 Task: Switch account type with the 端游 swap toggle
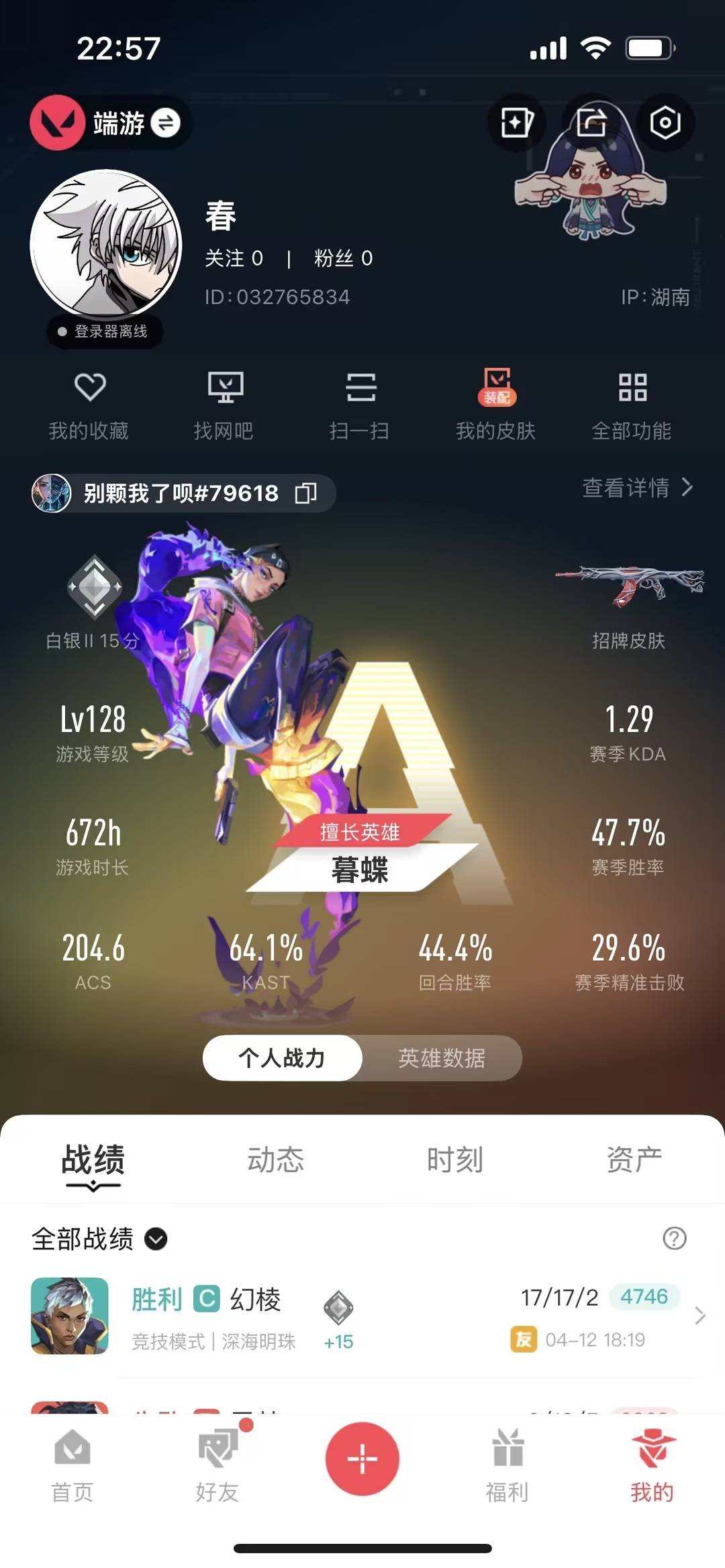pyautogui.click(x=165, y=123)
